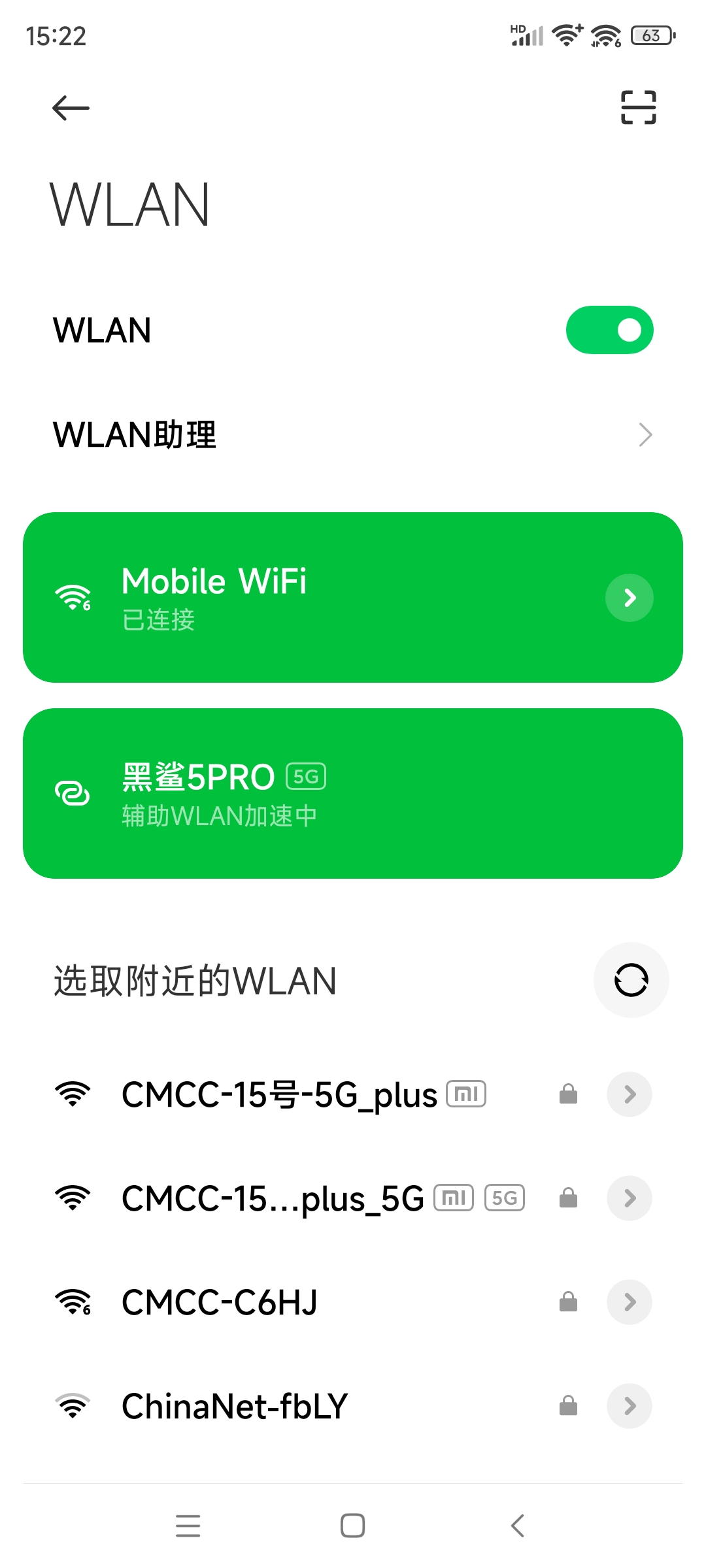This screenshot has width=706, height=1568.
Task: Open details arrow for ChinaNet-fbLY
Action: pyautogui.click(x=629, y=1406)
